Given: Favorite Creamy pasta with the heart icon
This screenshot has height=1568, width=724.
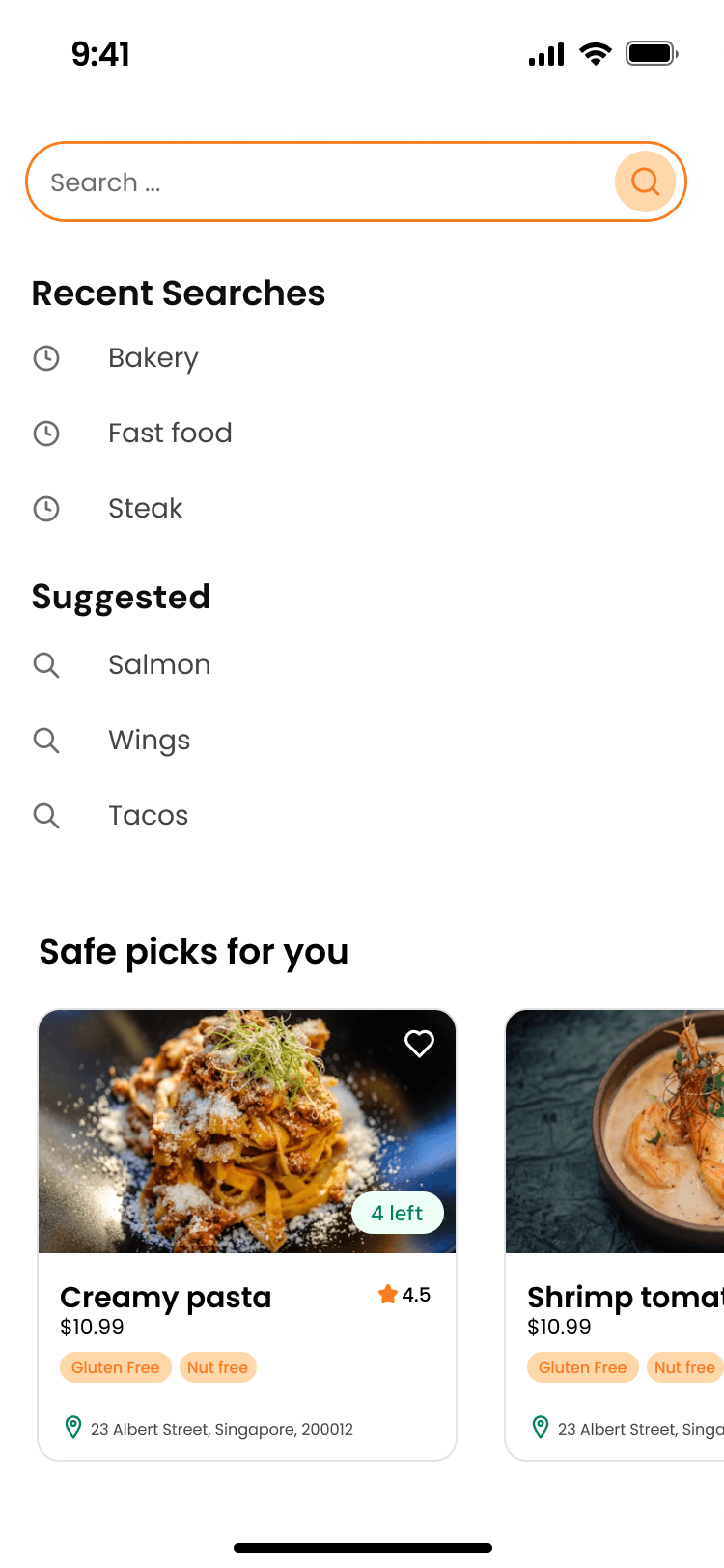Looking at the screenshot, I should click(x=419, y=1044).
